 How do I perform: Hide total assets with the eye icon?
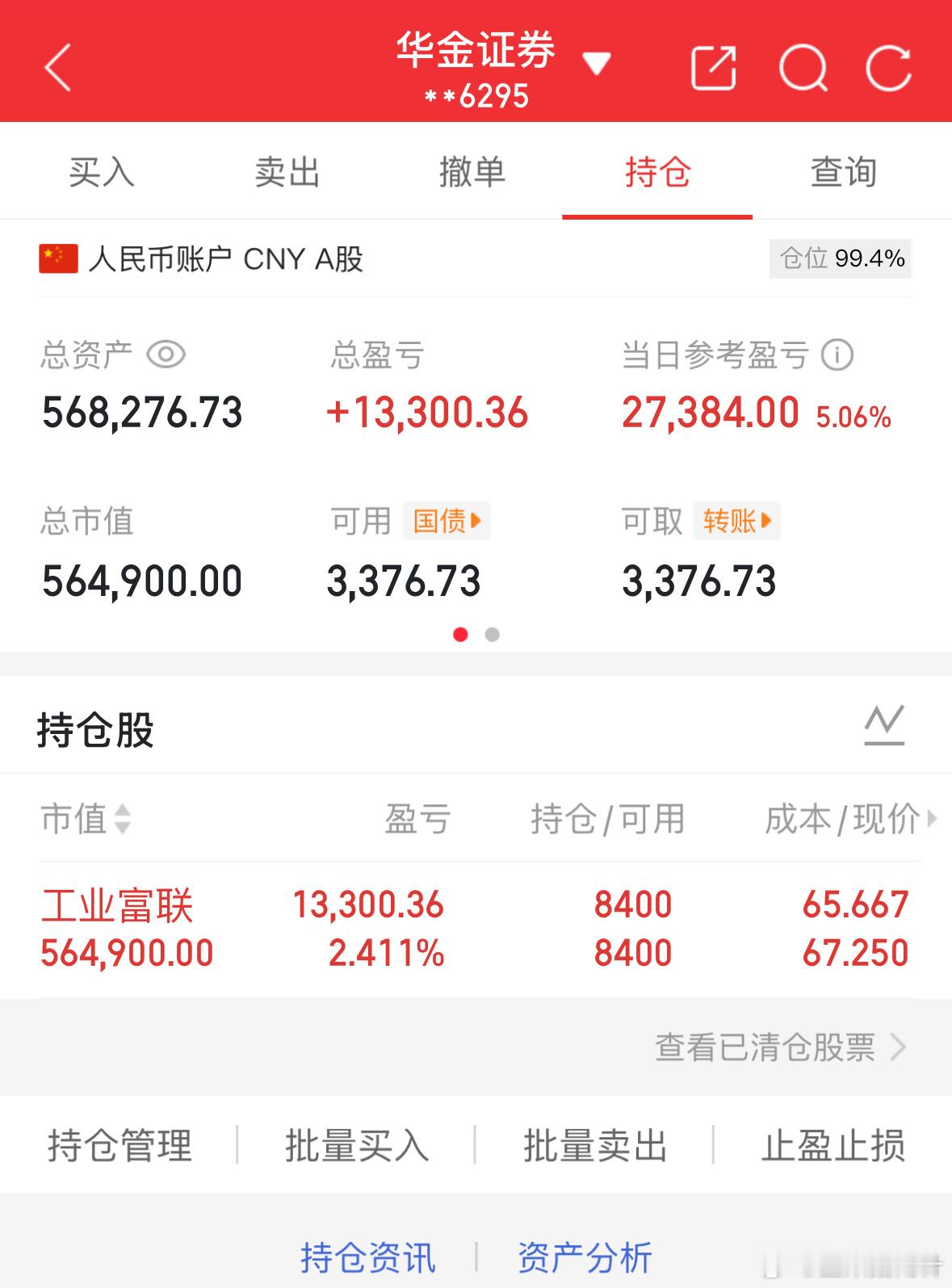166,355
